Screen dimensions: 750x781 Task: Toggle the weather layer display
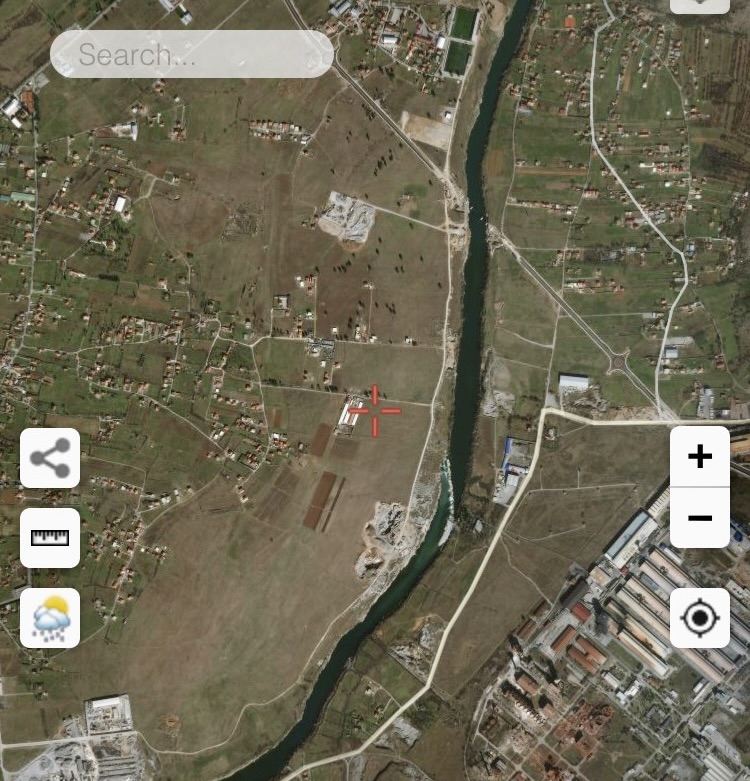tap(50, 618)
